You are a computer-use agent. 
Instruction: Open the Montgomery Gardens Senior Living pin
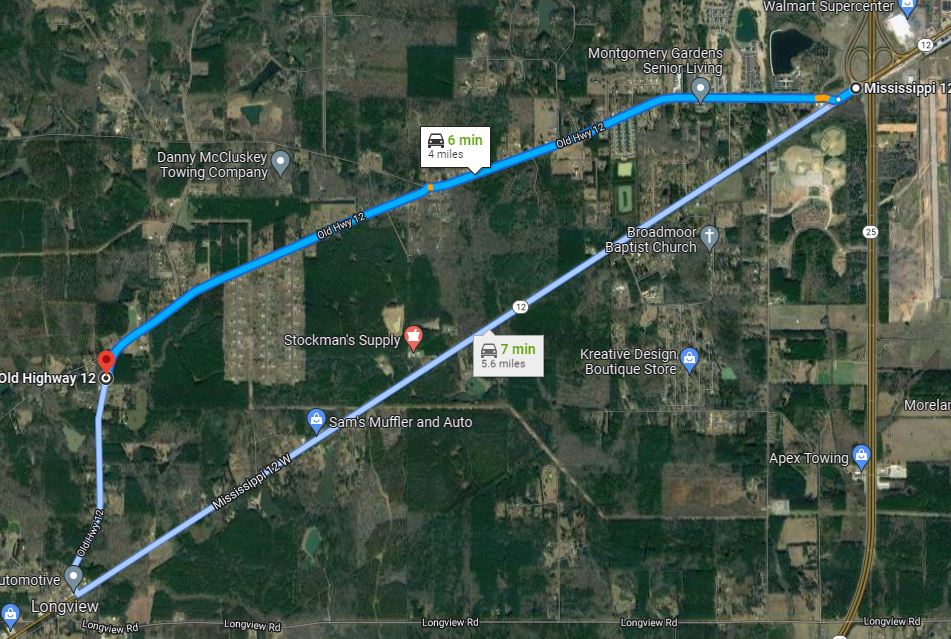(x=701, y=91)
